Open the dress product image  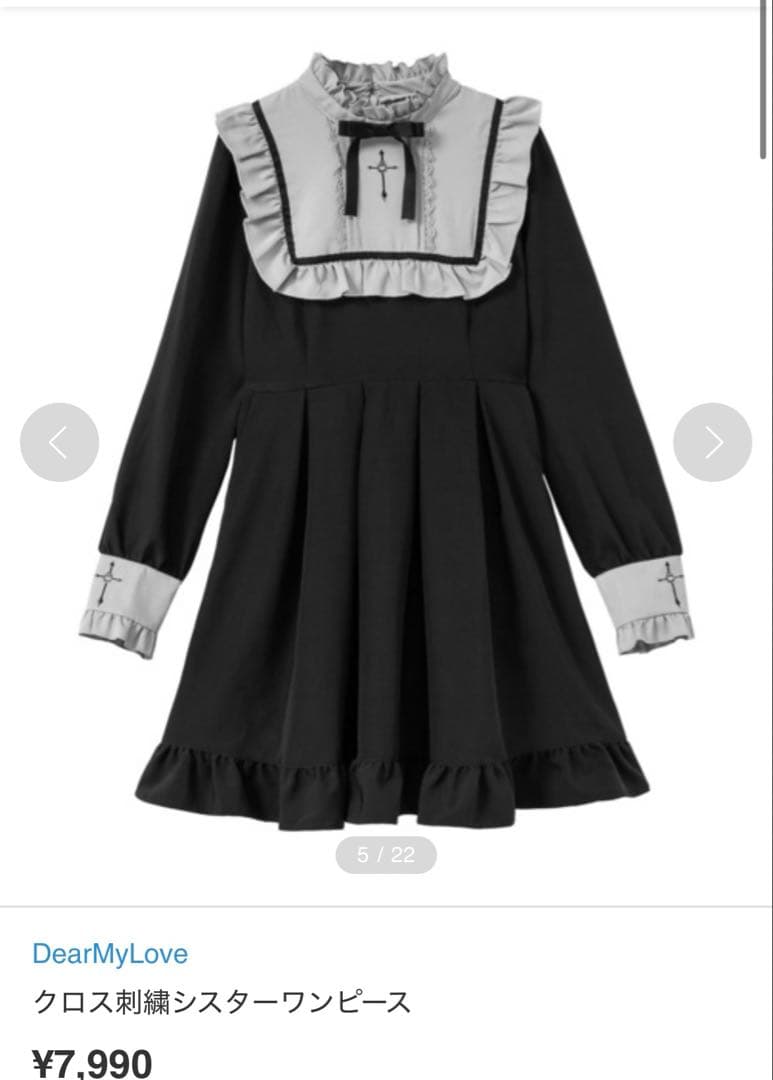[x=386, y=441]
